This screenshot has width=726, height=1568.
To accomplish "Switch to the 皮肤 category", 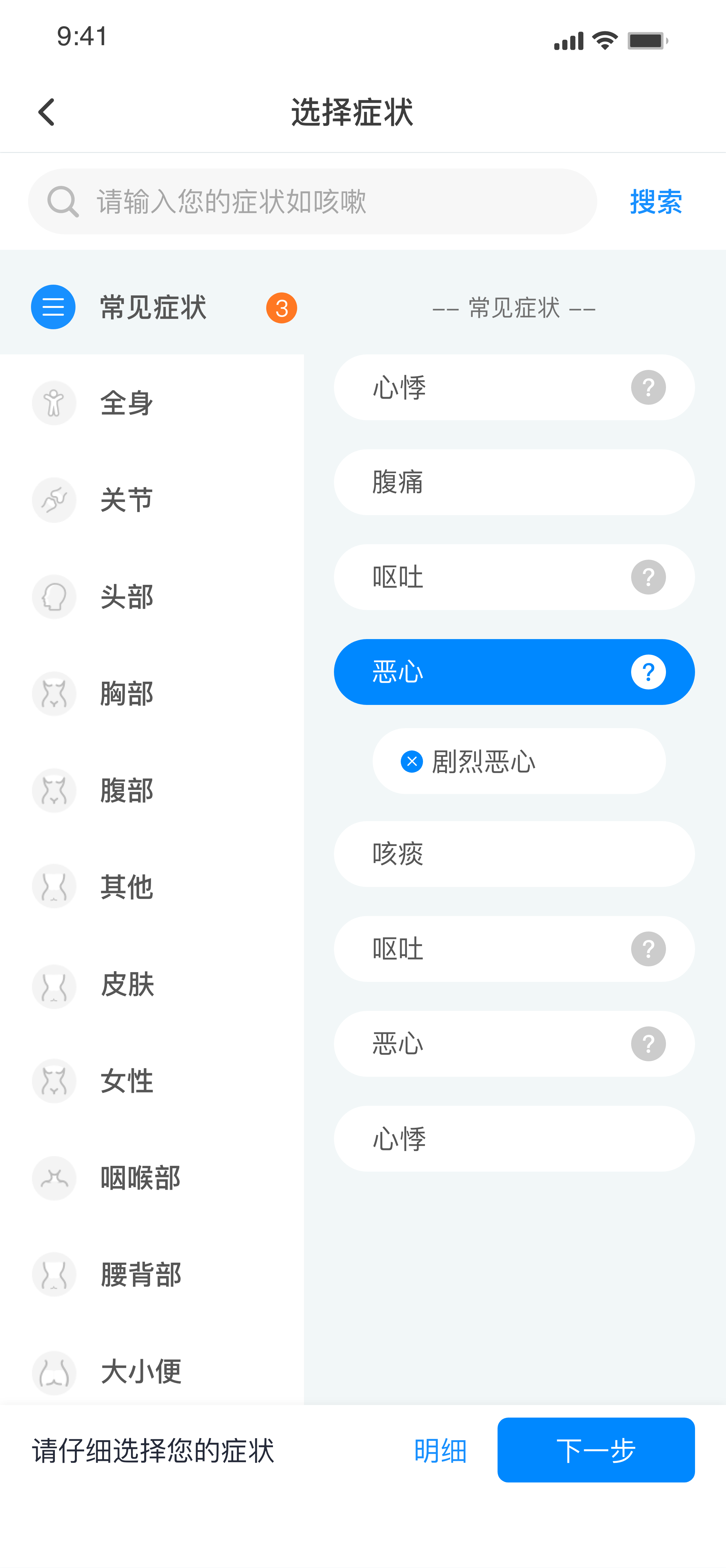I will tap(126, 984).
